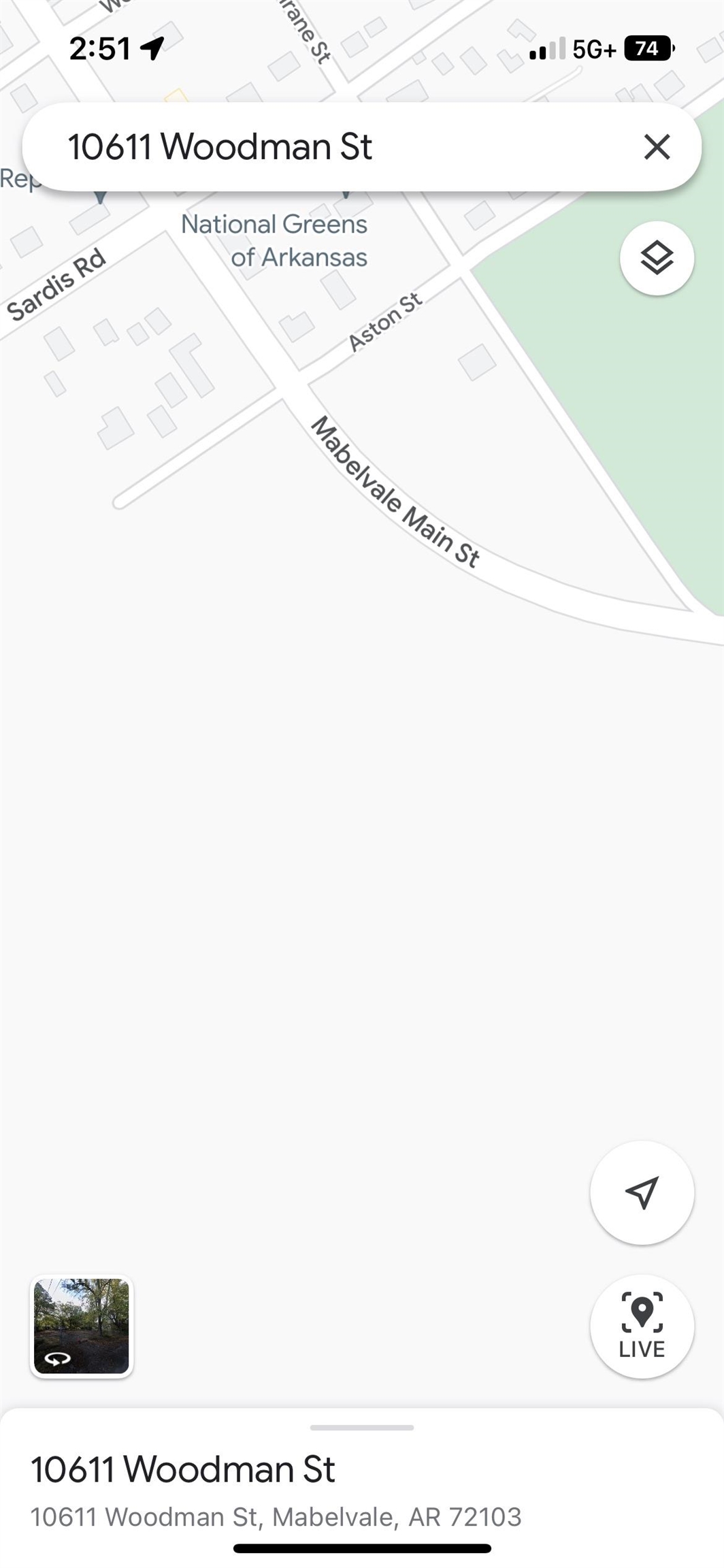Center map on my location
This screenshot has height=1568, width=724.
[642, 1192]
